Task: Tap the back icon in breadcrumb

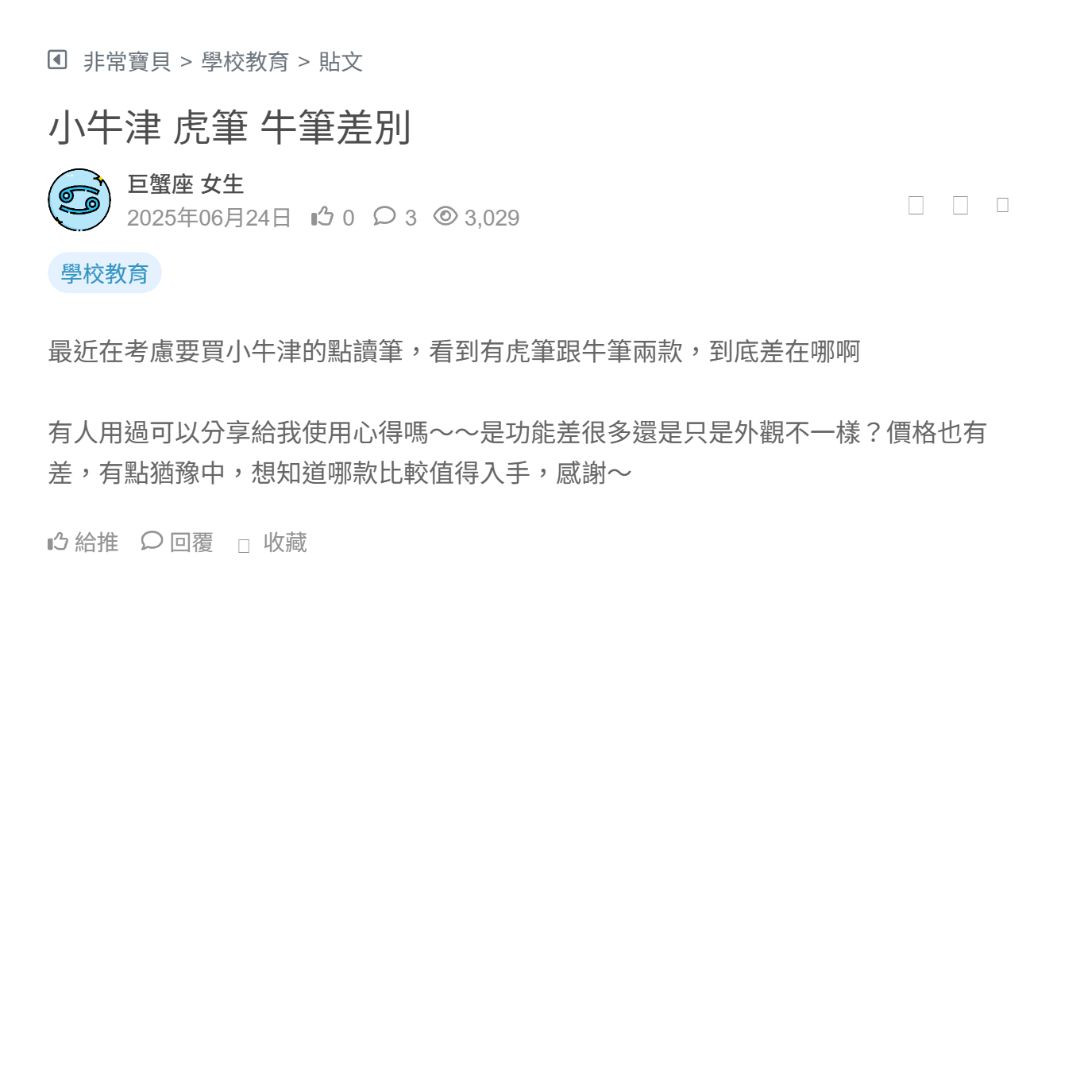Action: (57, 60)
